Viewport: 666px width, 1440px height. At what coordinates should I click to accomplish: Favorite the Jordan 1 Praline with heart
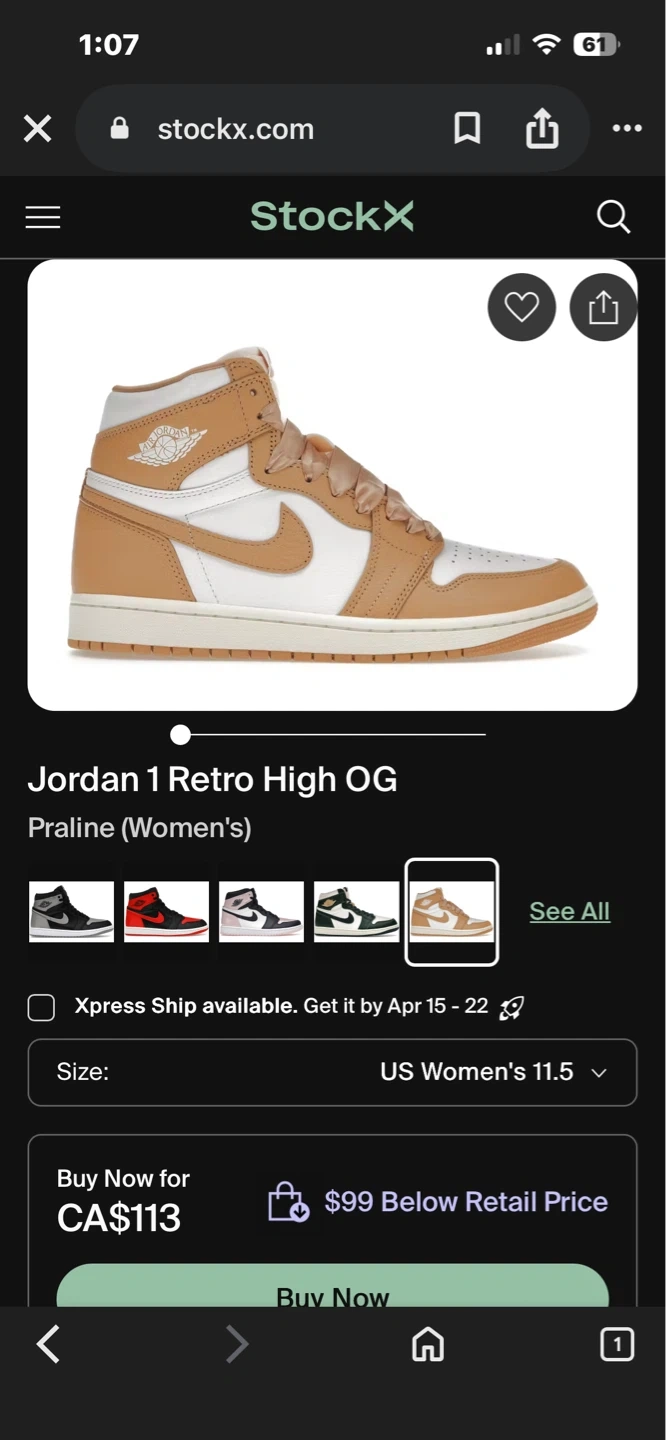(x=521, y=307)
